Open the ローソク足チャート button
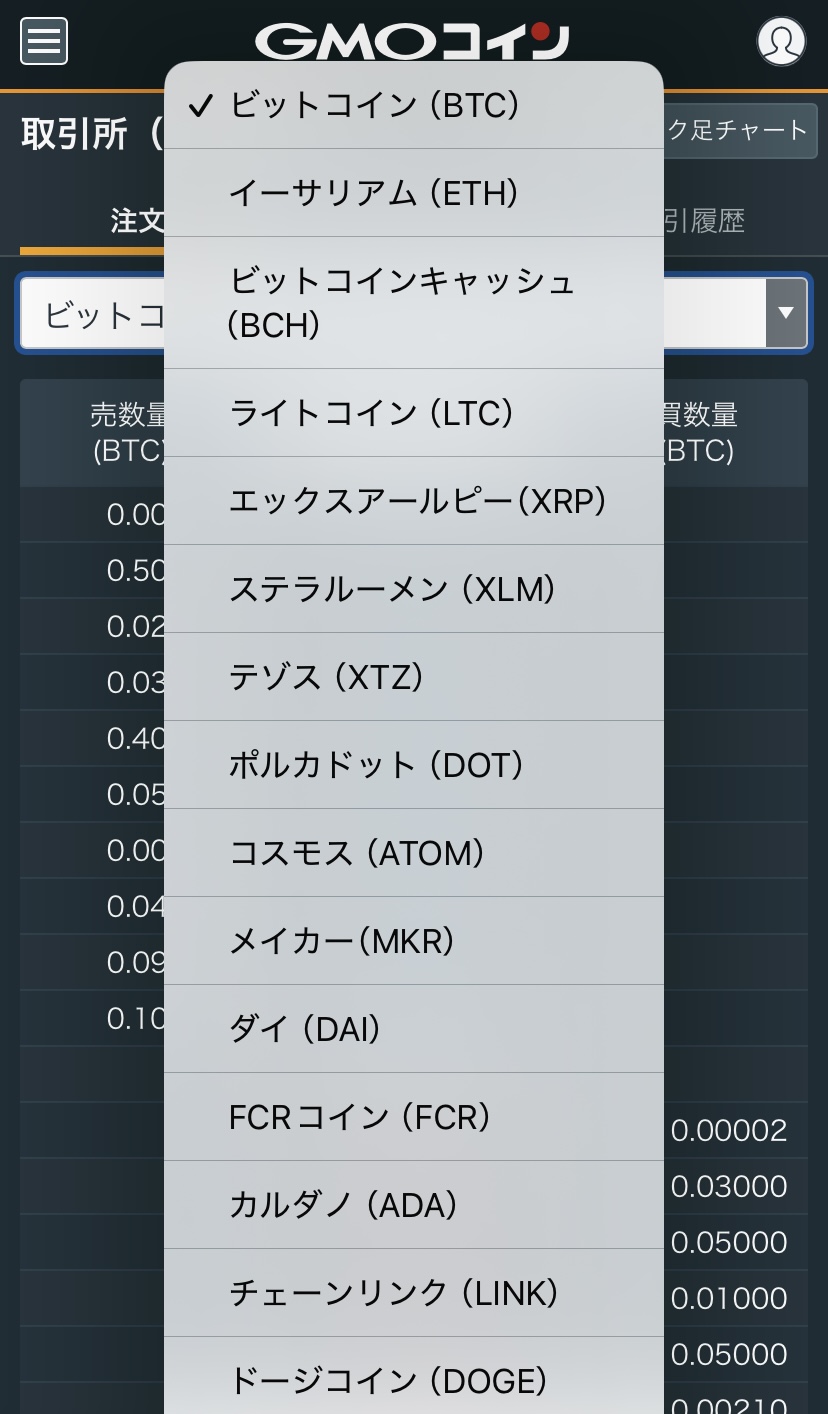The width and height of the screenshot is (828, 1414). coord(740,130)
